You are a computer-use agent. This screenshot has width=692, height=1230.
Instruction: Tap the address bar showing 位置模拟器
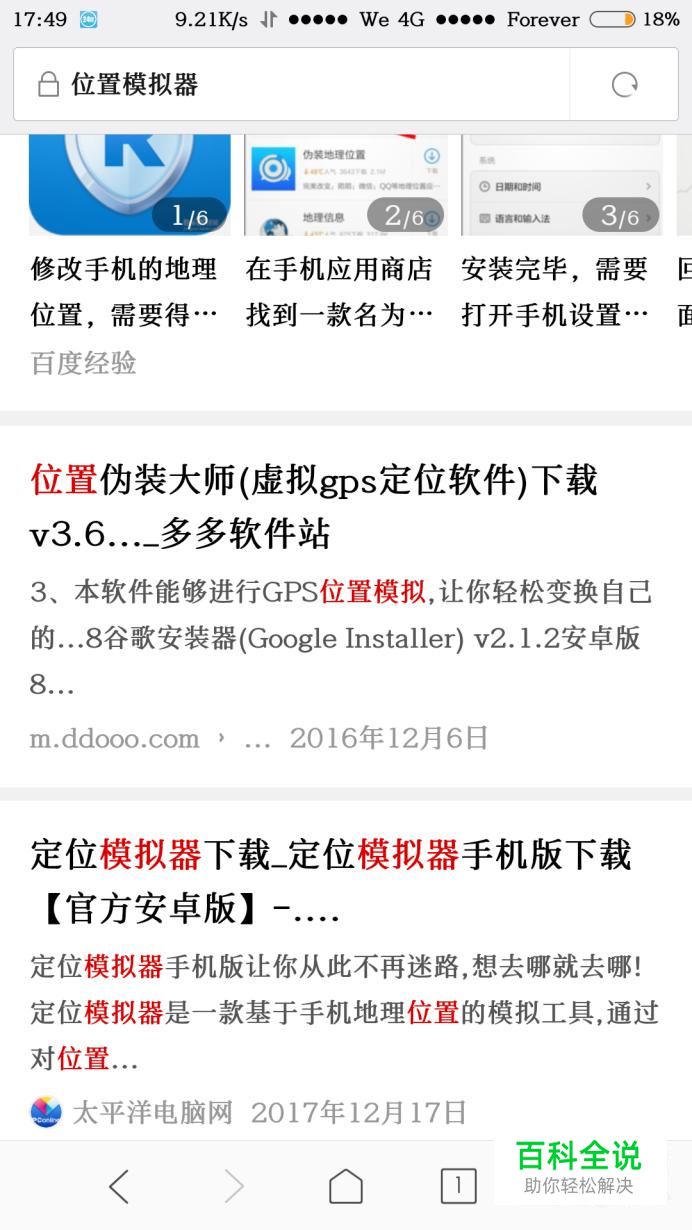(x=290, y=85)
